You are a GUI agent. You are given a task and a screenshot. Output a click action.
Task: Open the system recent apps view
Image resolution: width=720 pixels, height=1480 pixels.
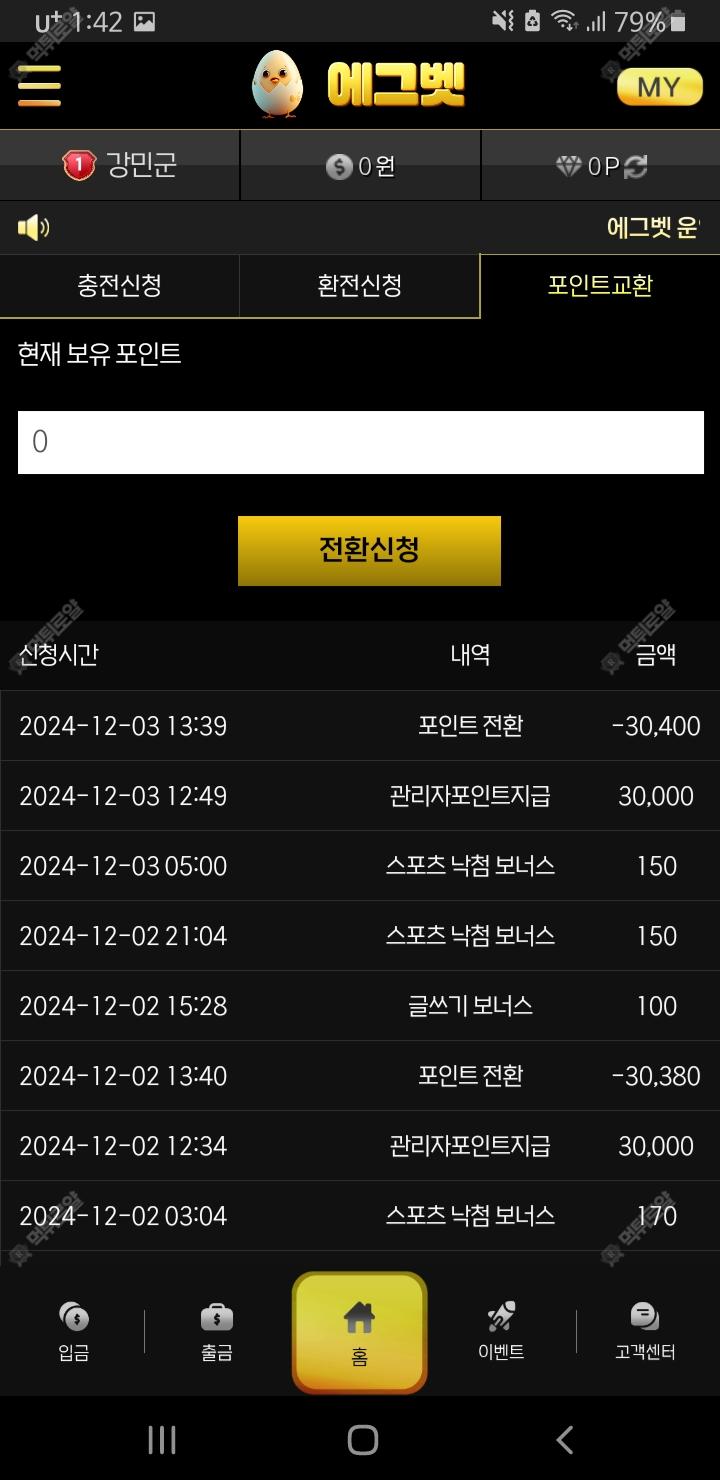162,1440
